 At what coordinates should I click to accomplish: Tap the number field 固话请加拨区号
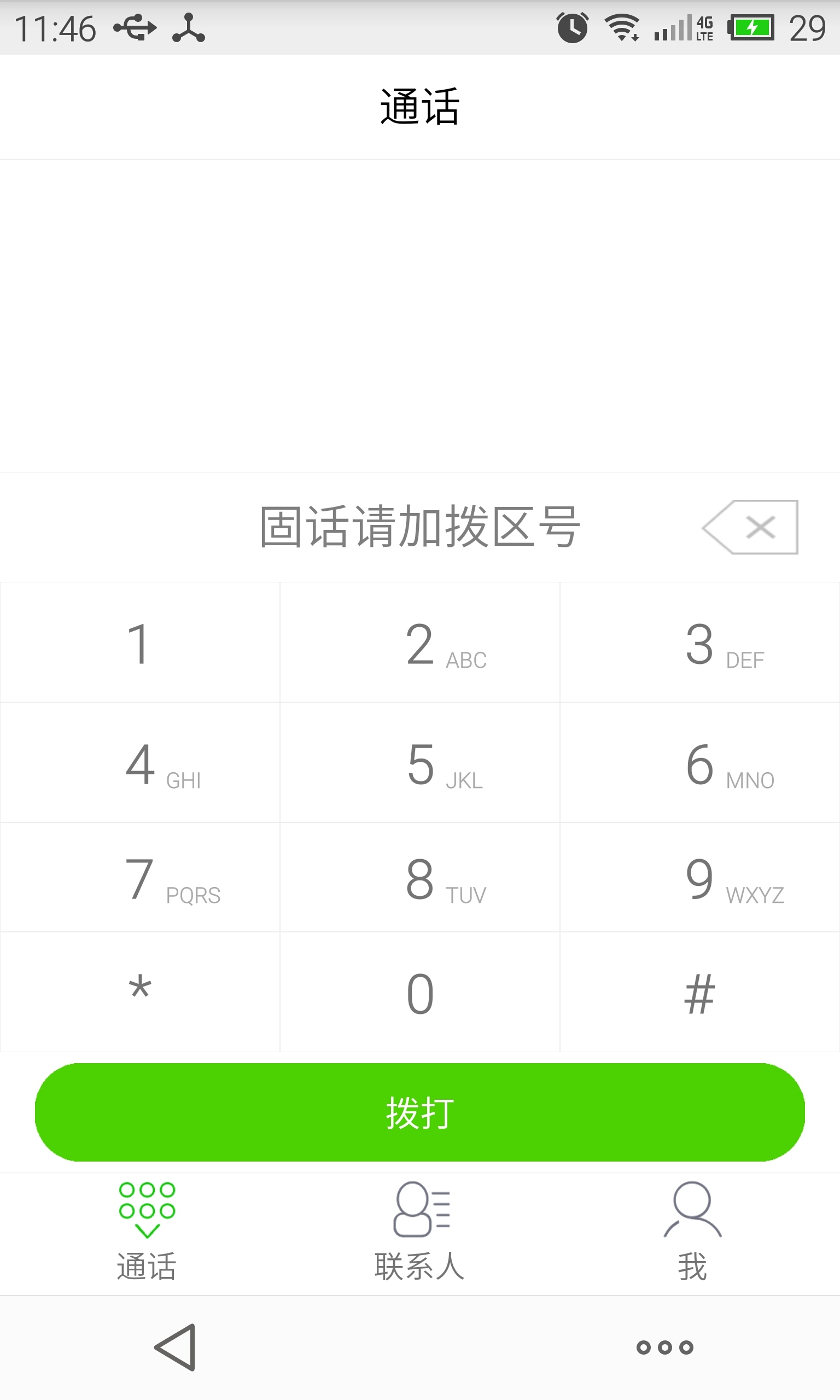point(419,527)
